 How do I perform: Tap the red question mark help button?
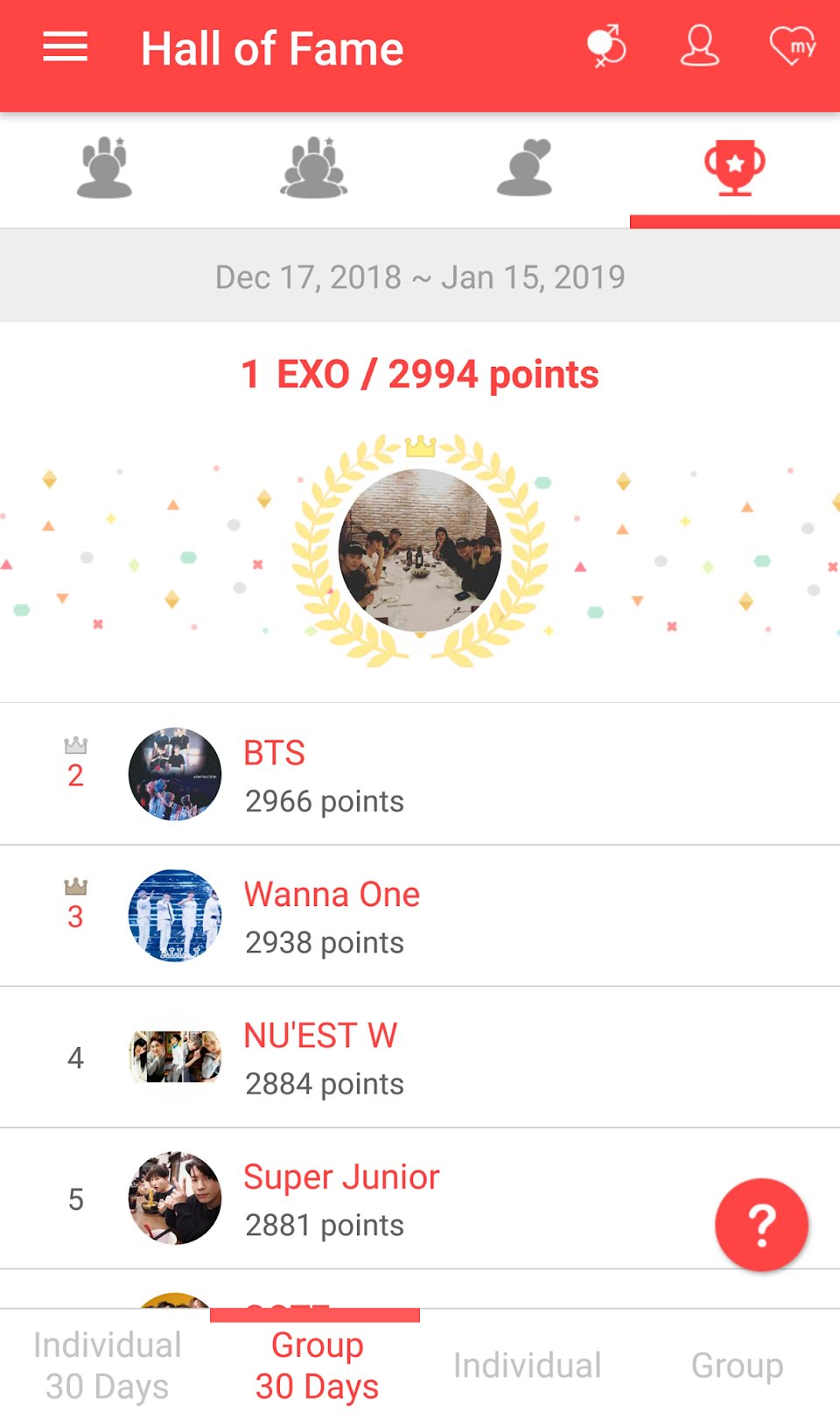(761, 1225)
